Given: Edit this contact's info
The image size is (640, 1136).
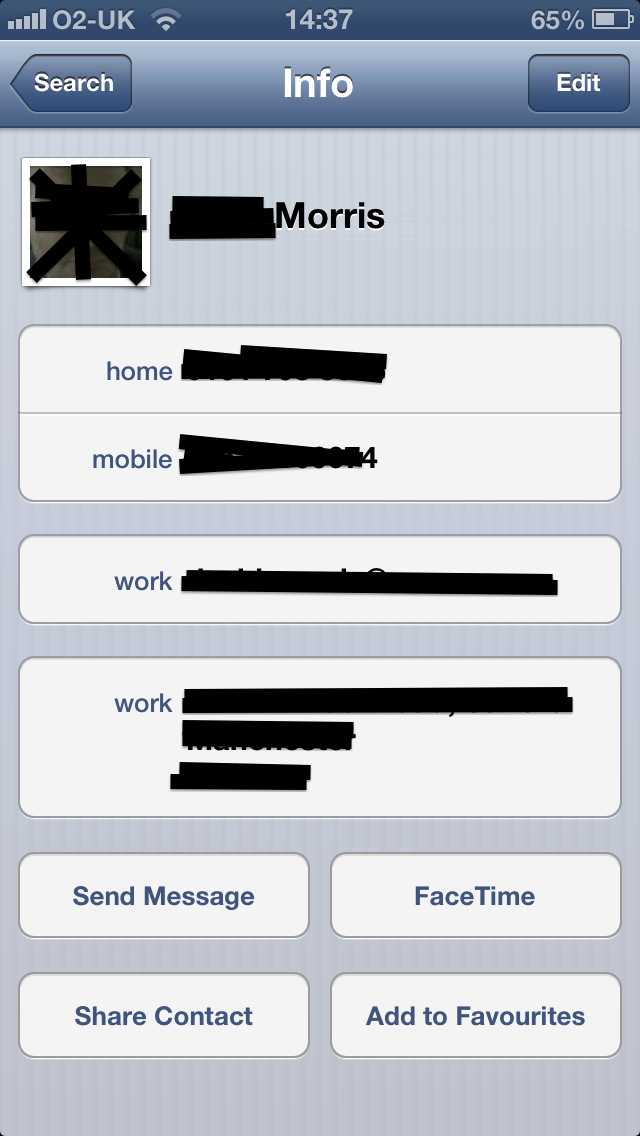Looking at the screenshot, I should (578, 83).
